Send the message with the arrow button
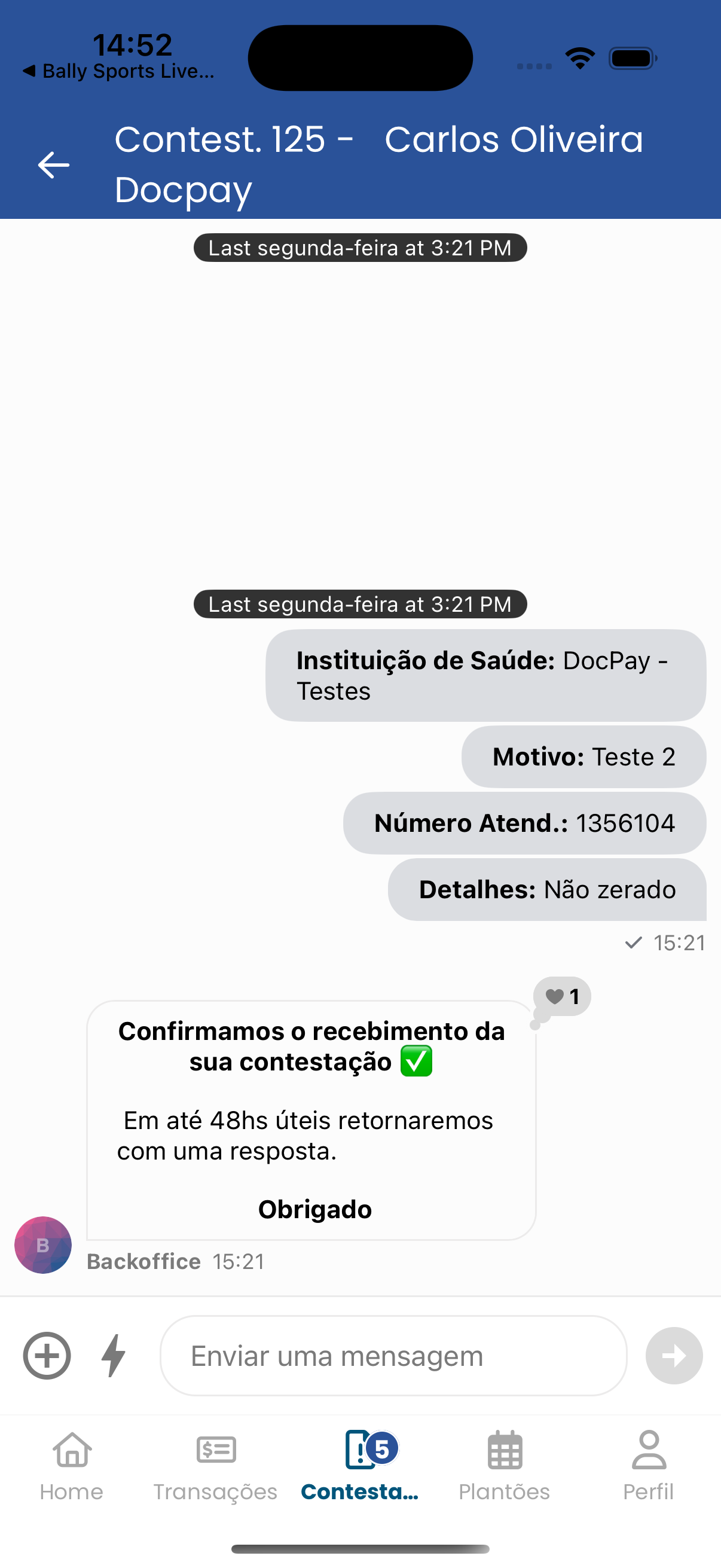The width and height of the screenshot is (721, 1568). (674, 1356)
